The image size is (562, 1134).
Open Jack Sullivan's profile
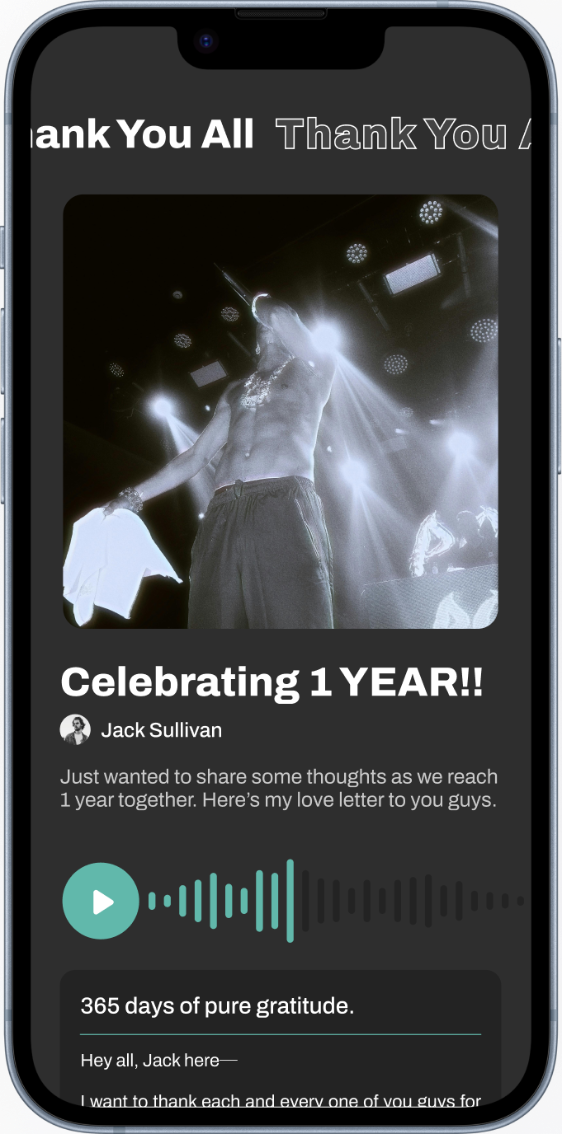click(x=141, y=730)
